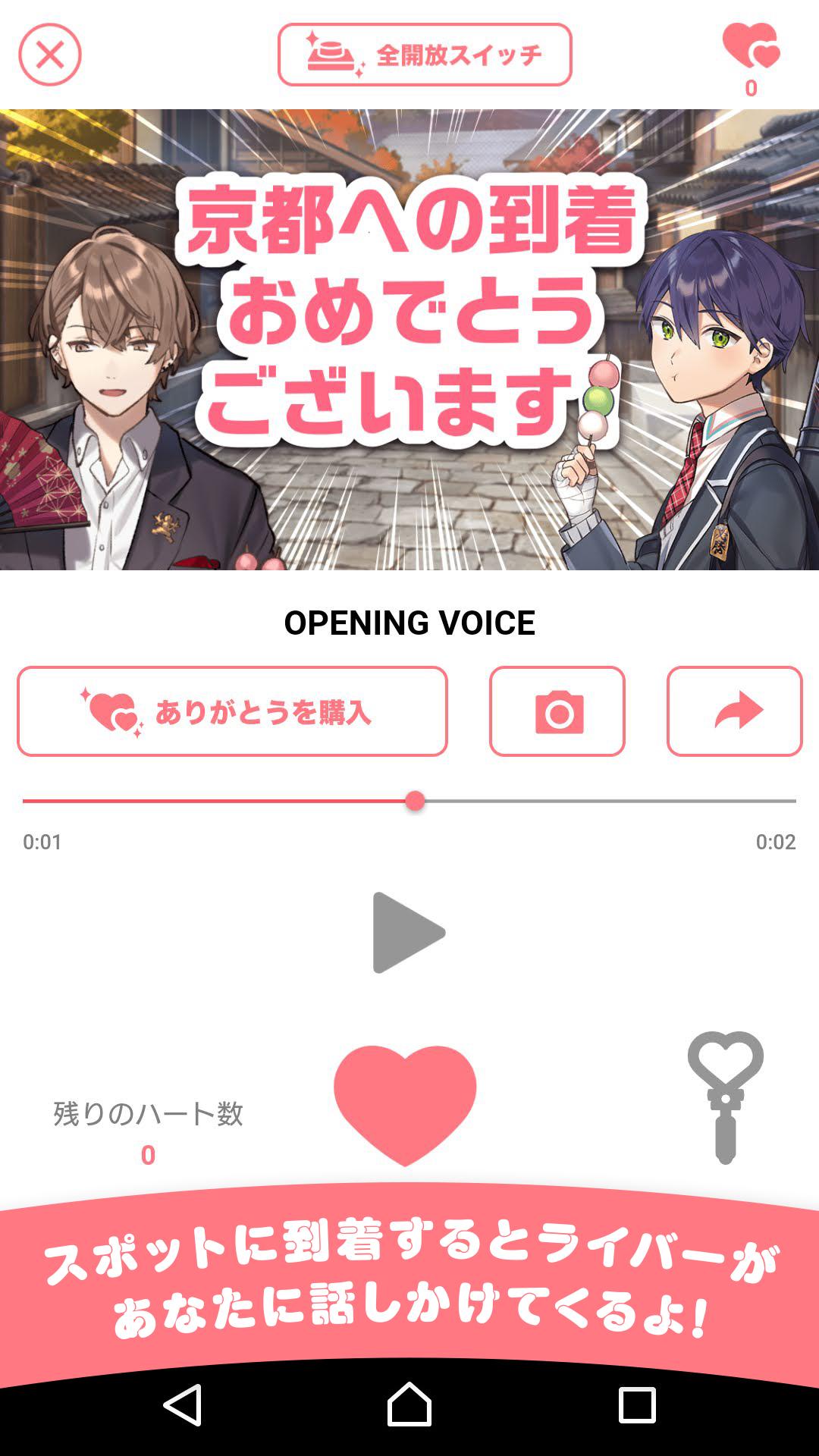Play the opening voice
Image resolution: width=819 pixels, height=1456 pixels.
click(x=408, y=932)
